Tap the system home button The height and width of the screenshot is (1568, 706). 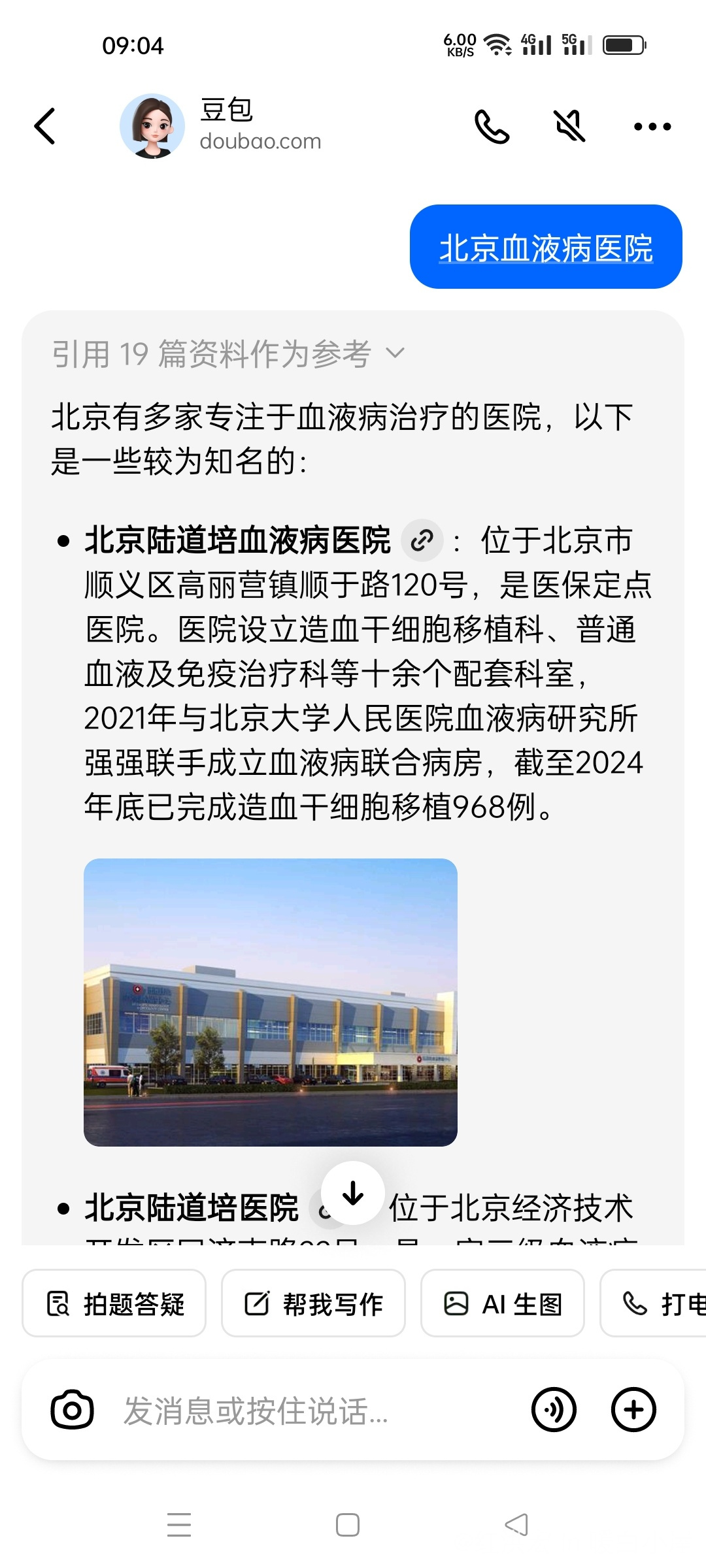(x=348, y=1525)
